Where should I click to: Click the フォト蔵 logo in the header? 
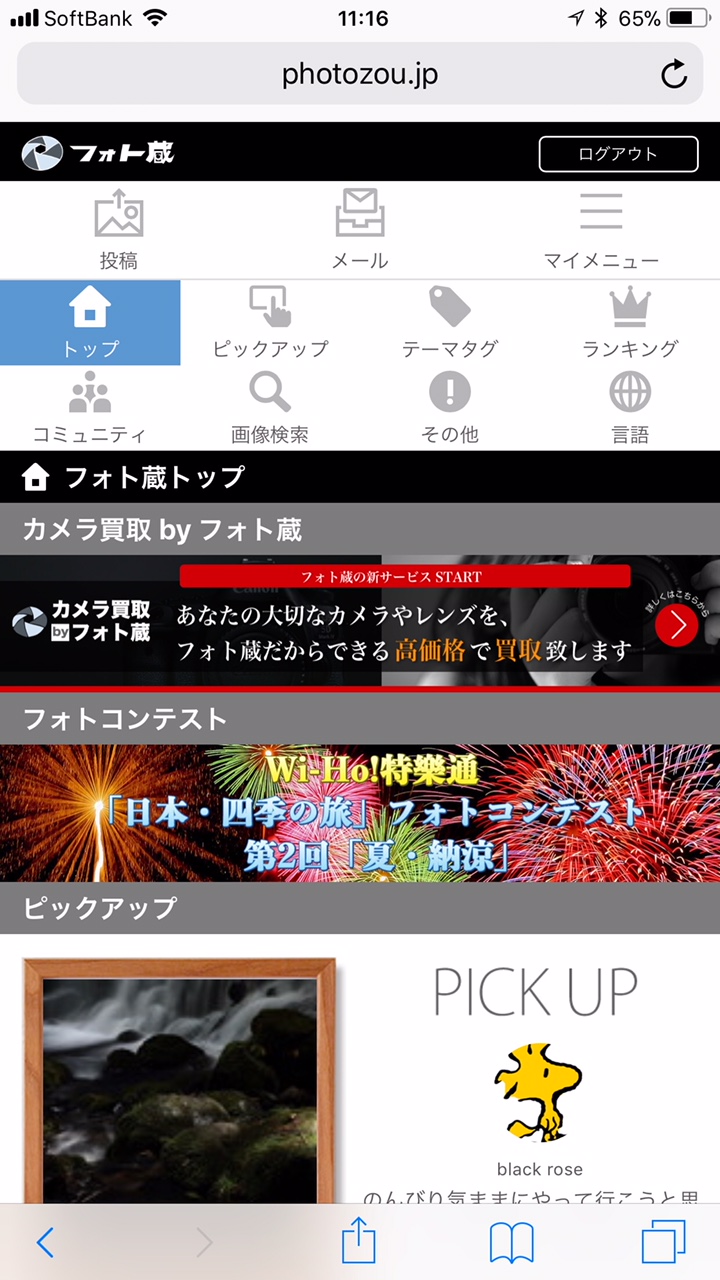[97, 152]
